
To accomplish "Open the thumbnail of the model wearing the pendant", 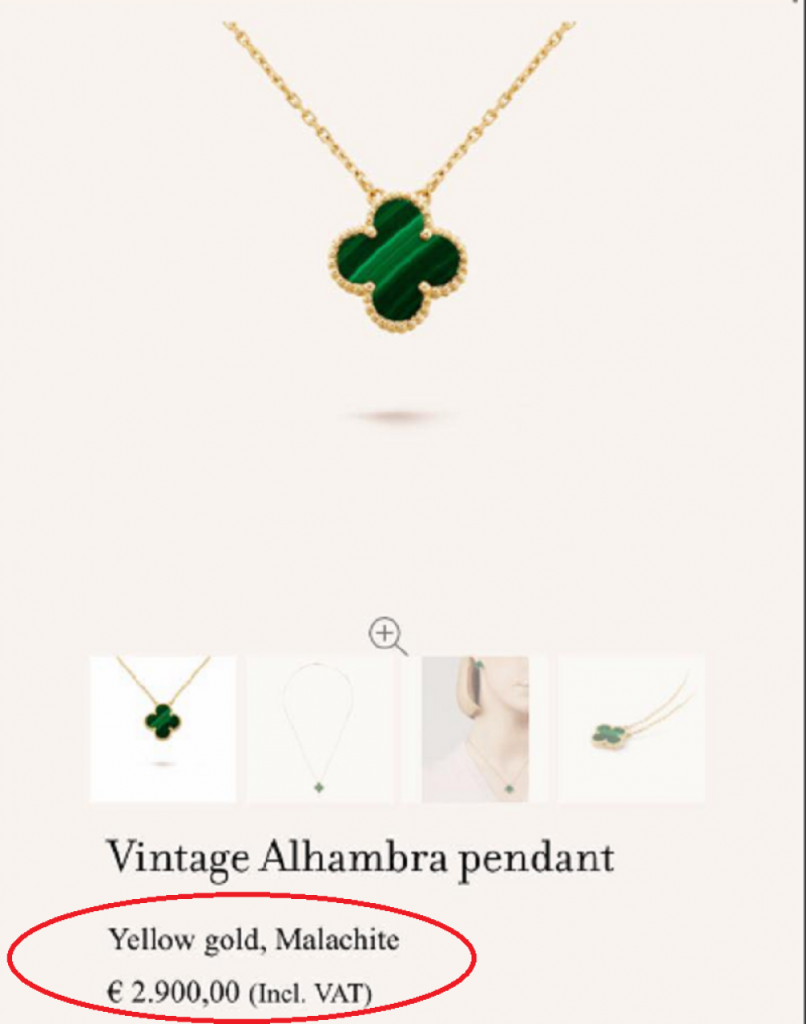I will pos(475,728).
